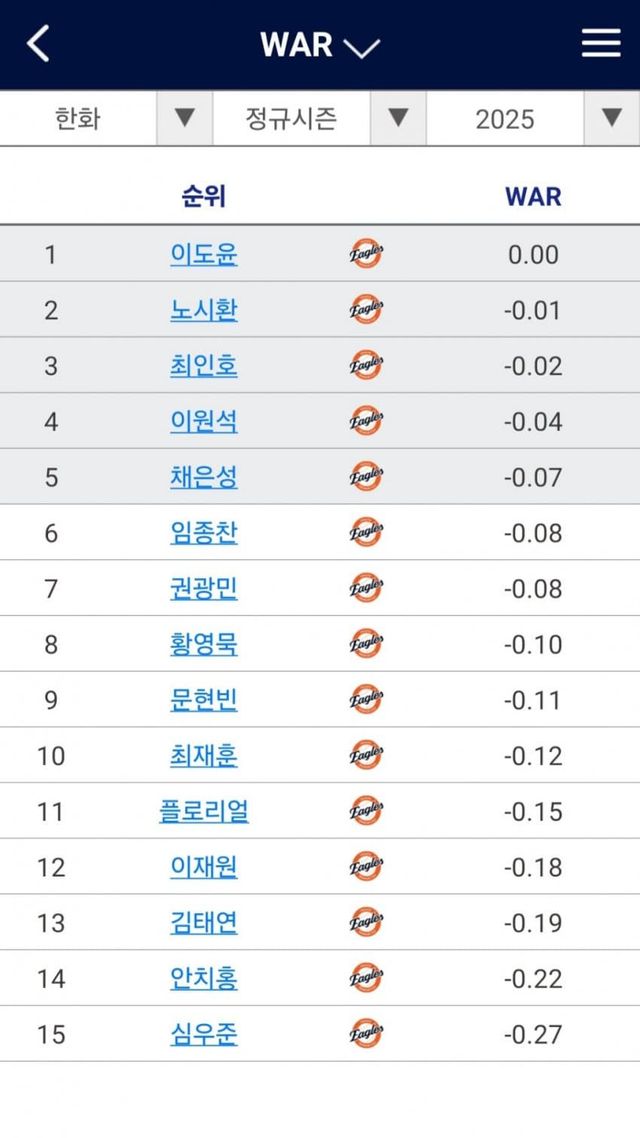
Task: View player 심우준's page
Action: point(204,1034)
